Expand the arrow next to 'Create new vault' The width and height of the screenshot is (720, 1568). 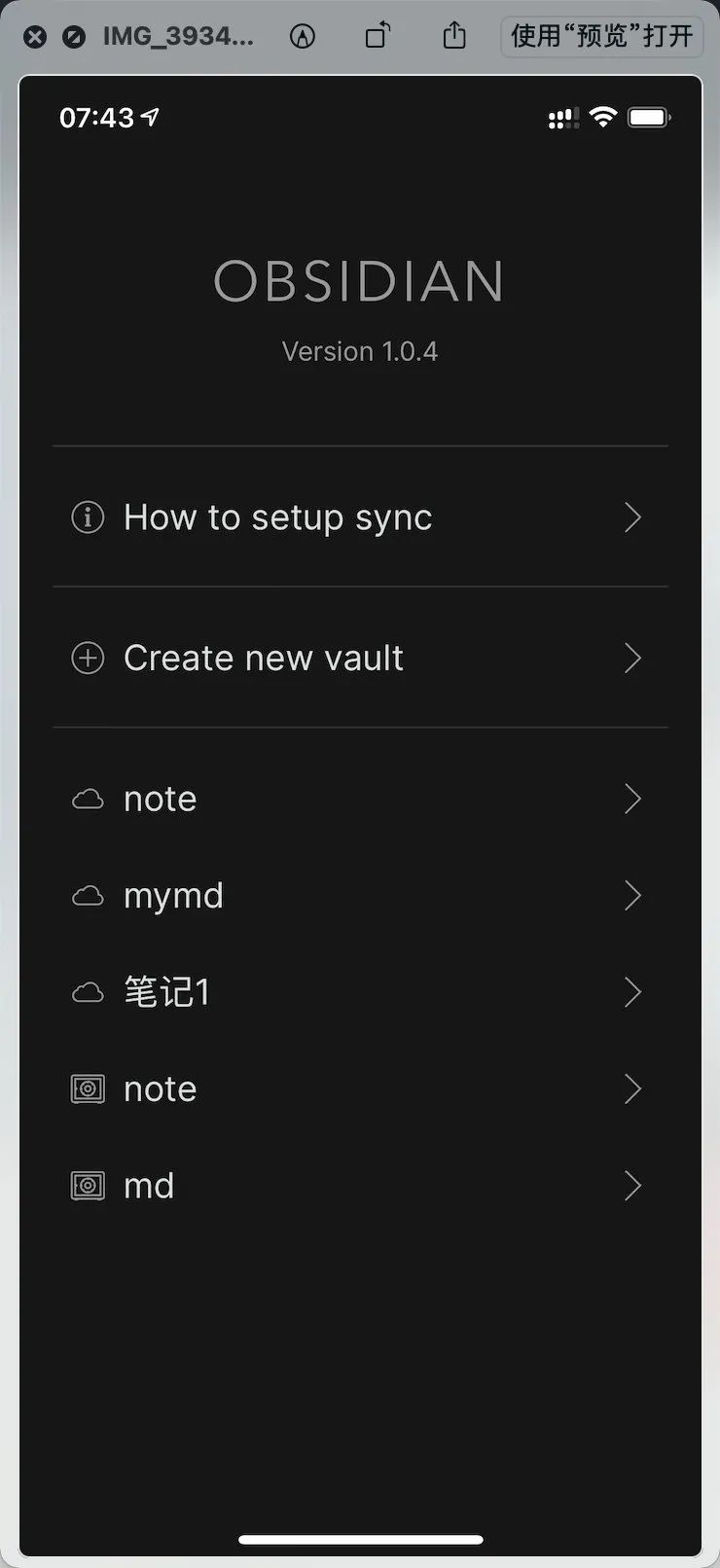[x=632, y=658]
